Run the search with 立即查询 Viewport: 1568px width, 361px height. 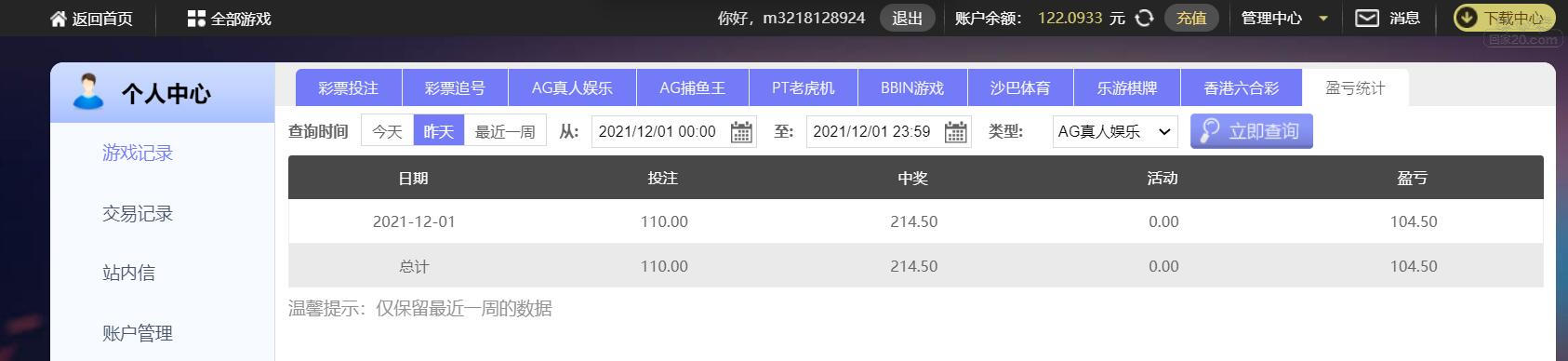[x=1251, y=131]
